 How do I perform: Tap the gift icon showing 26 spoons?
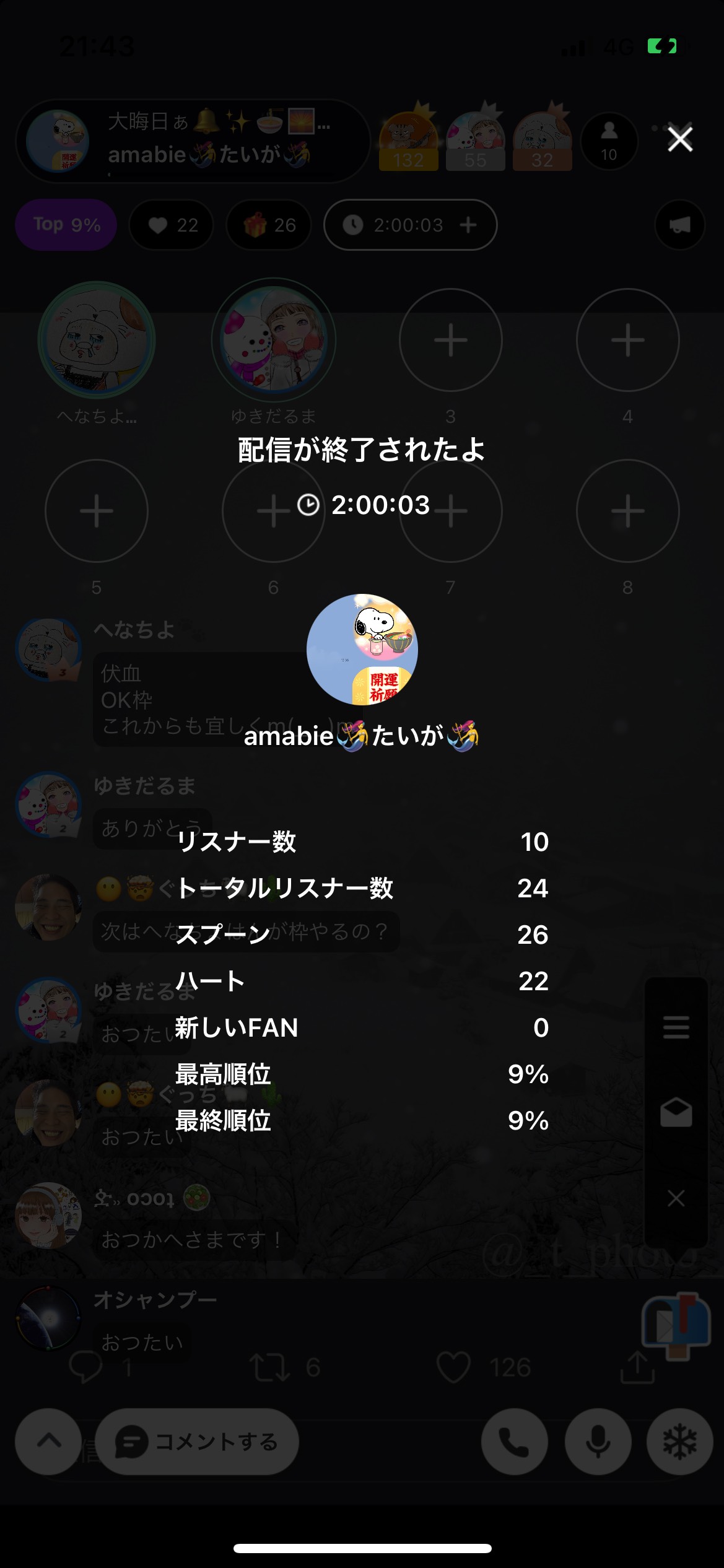[268, 225]
